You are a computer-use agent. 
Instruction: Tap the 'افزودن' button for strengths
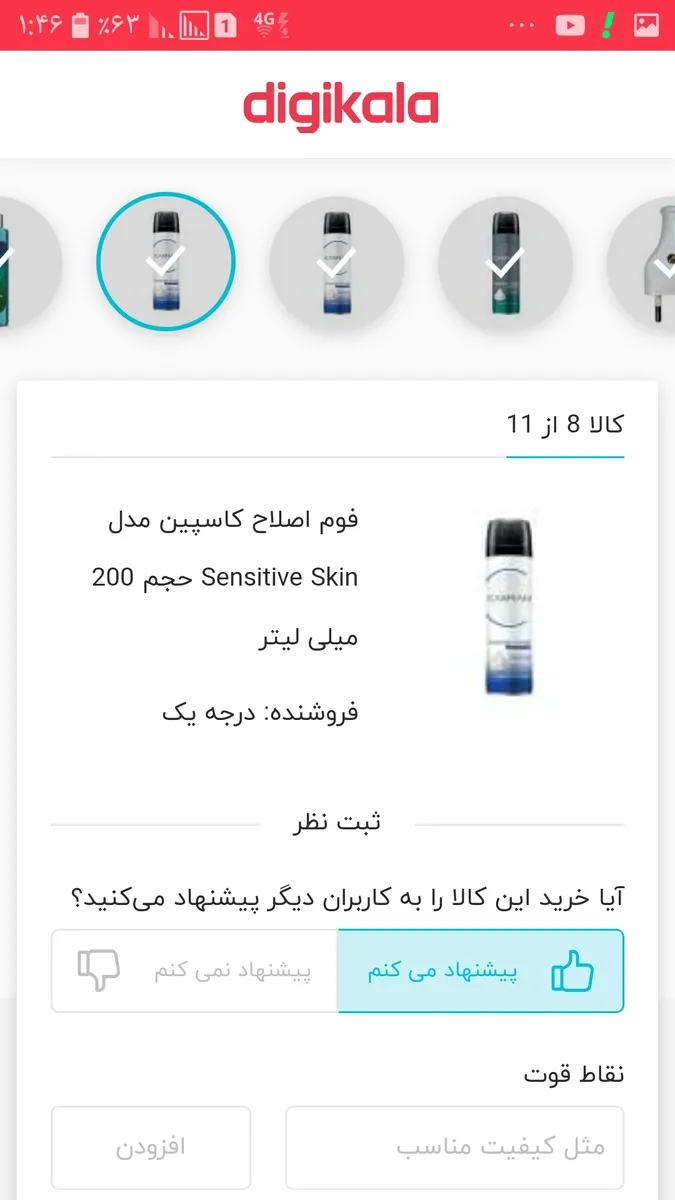click(151, 1147)
